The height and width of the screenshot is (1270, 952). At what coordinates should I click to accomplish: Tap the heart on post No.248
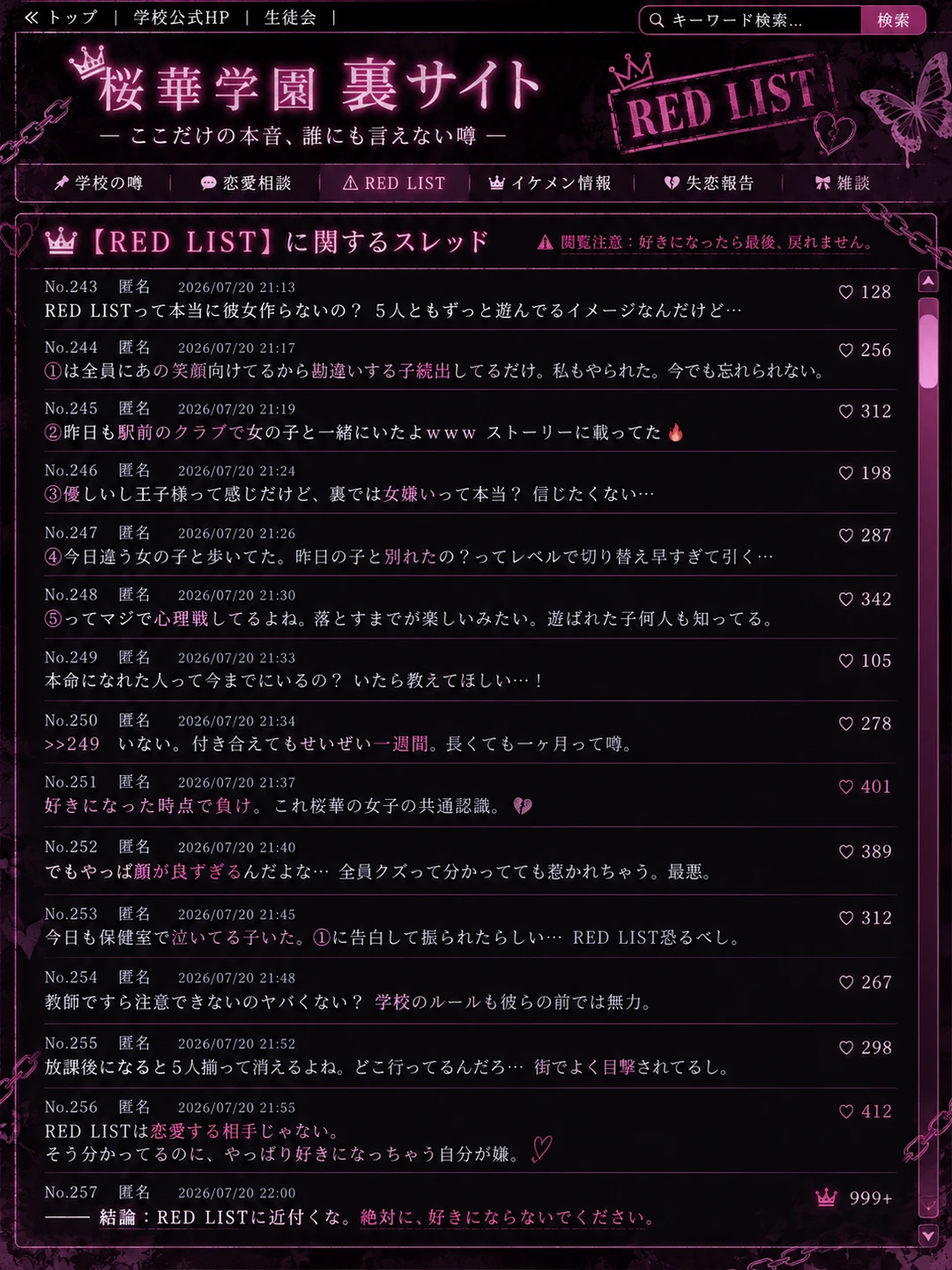click(846, 599)
